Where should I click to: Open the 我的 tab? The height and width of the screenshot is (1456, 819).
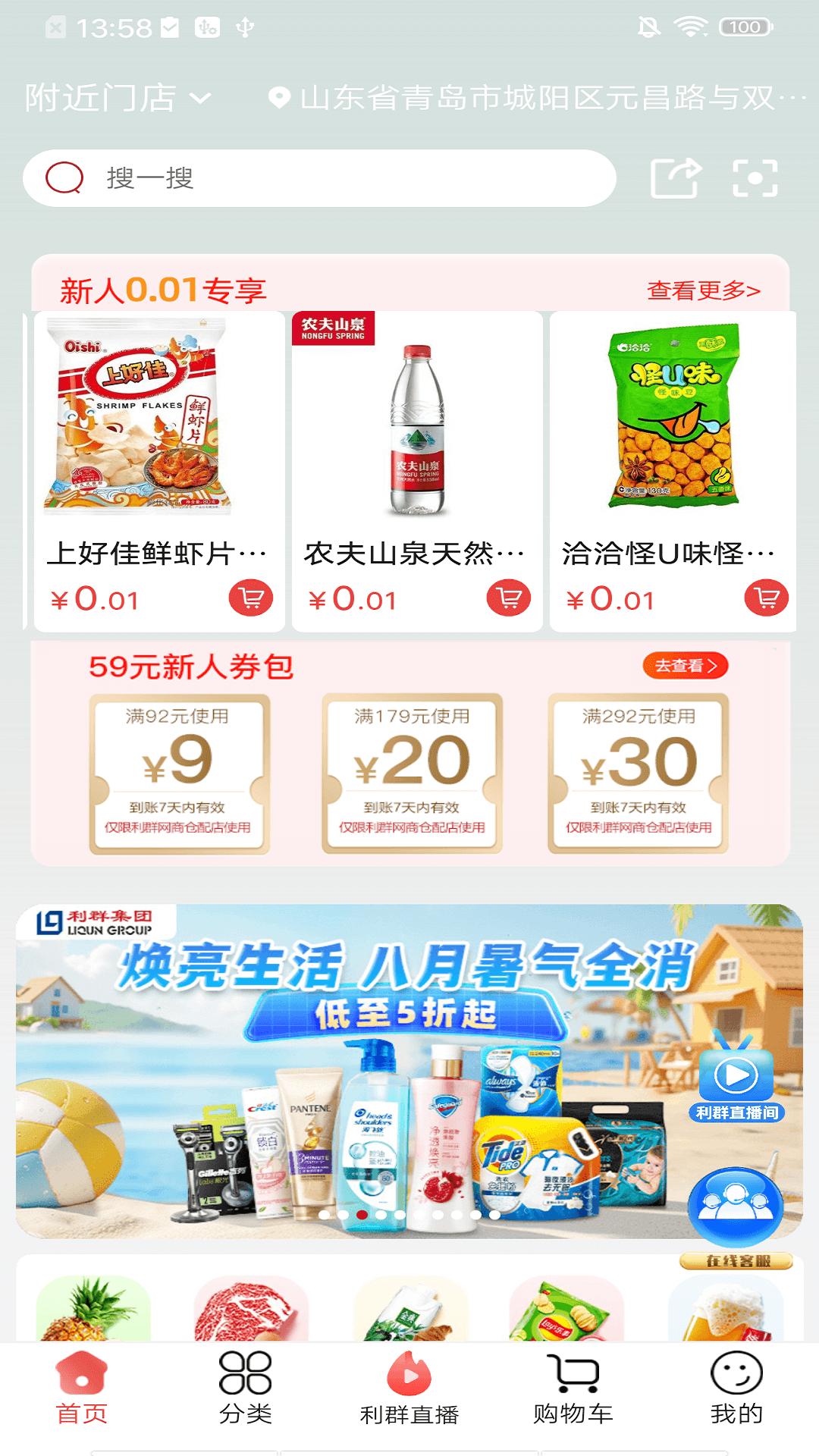click(x=736, y=1388)
